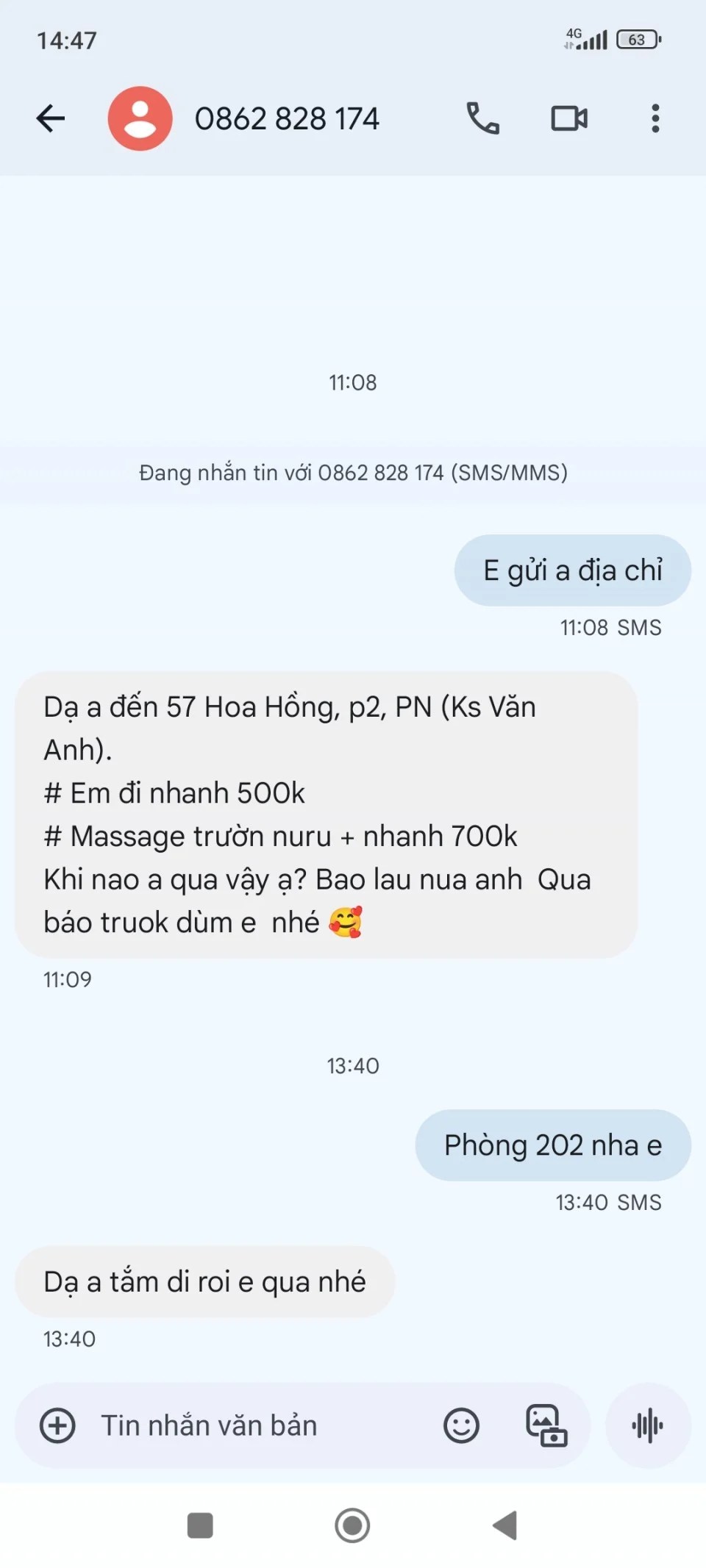The width and height of the screenshot is (706, 1568).
Task: Record a voice message
Action: (x=647, y=1425)
